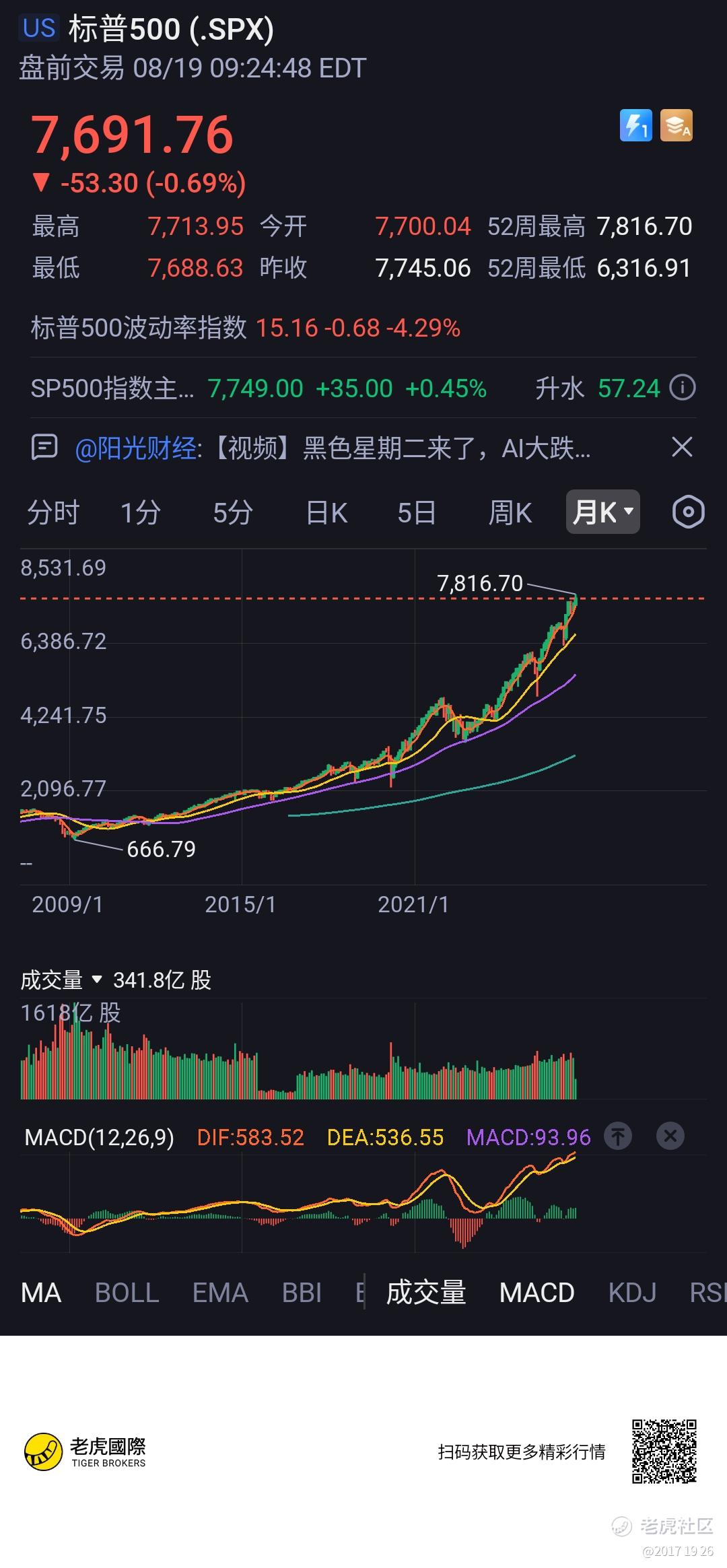Dismiss the 阳光财经 news banner
This screenshot has width=727, height=1568.
pyautogui.click(x=682, y=447)
